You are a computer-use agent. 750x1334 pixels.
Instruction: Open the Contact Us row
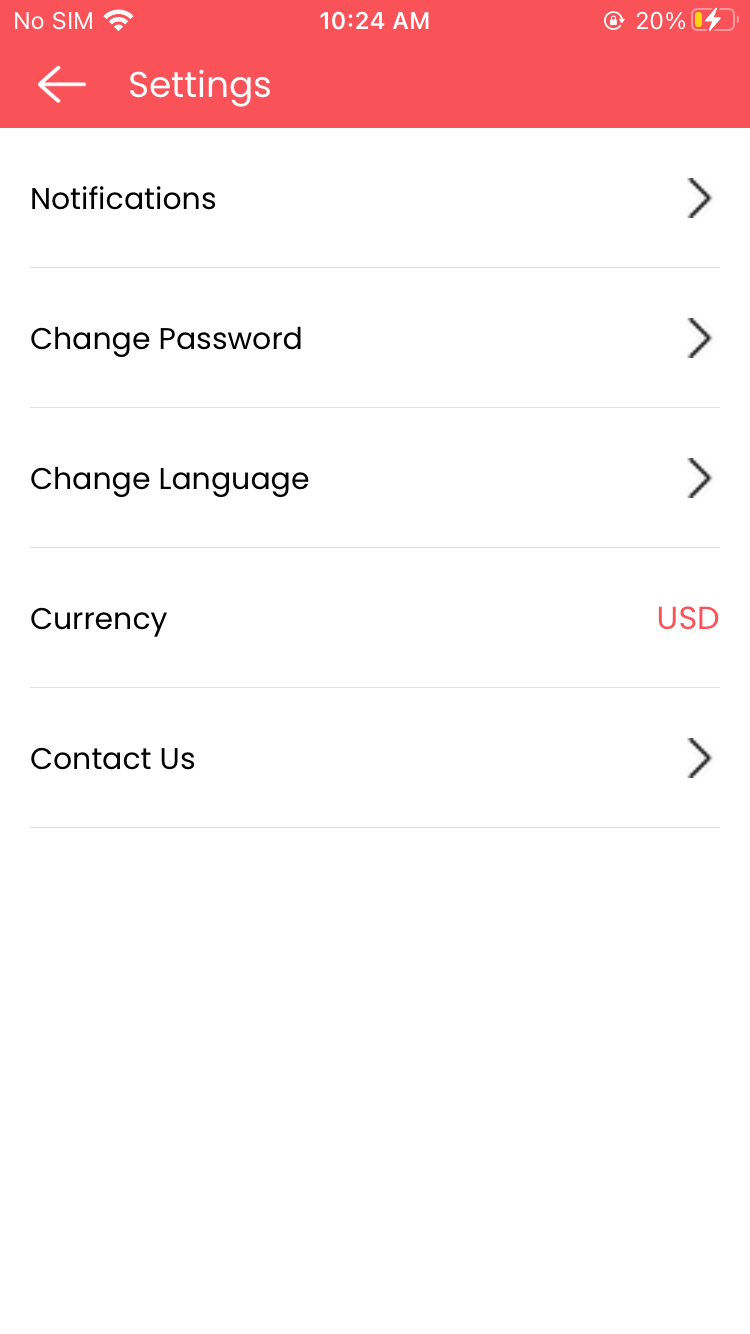375,758
